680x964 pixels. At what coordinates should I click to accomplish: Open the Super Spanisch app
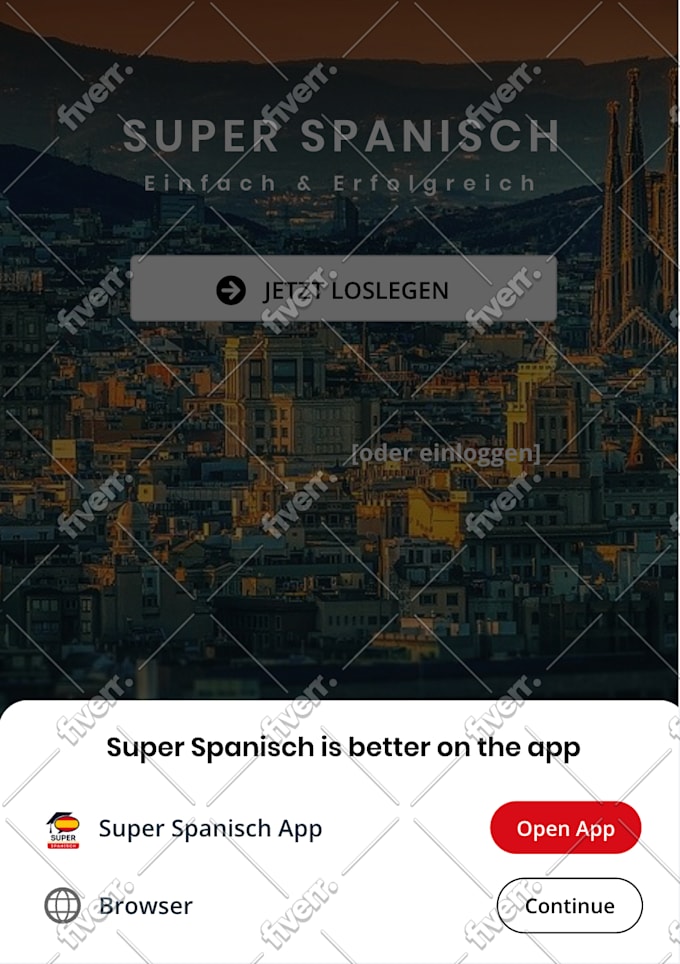(565, 828)
